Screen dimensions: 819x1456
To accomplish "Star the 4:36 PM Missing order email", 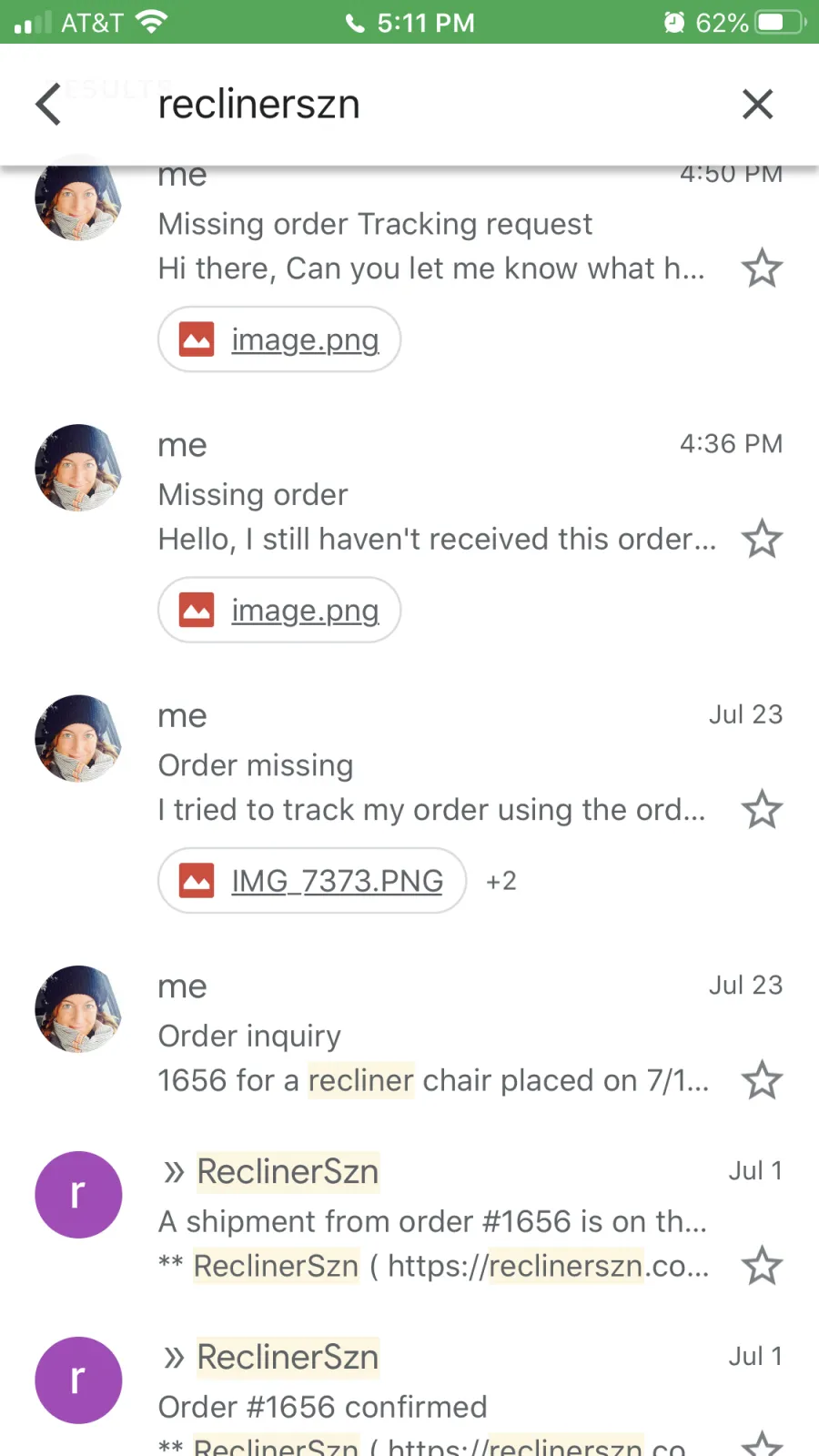I will click(762, 539).
